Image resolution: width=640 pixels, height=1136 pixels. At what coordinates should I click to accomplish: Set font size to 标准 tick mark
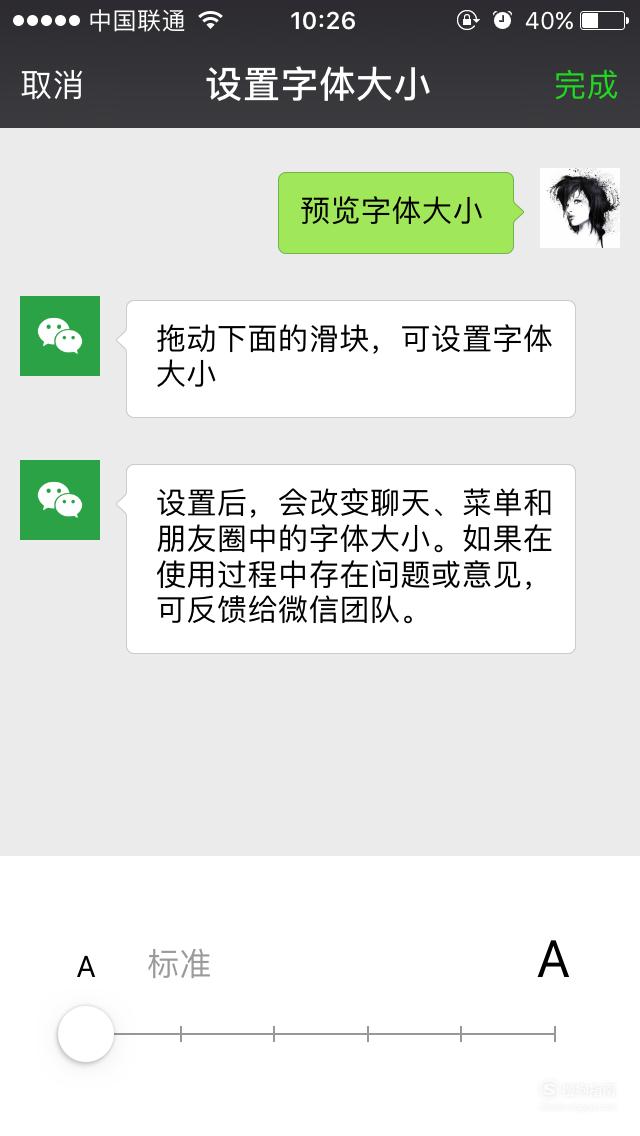[x=180, y=1034]
